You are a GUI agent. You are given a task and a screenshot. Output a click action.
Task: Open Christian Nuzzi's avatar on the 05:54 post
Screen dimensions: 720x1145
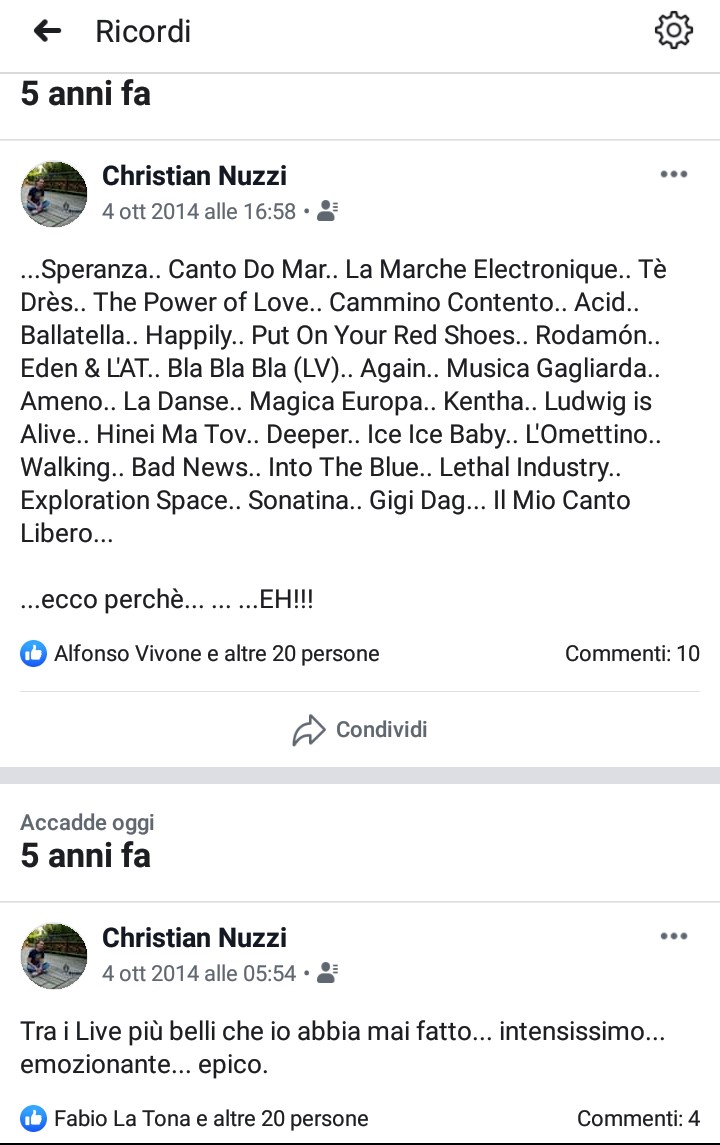[54, 955]
